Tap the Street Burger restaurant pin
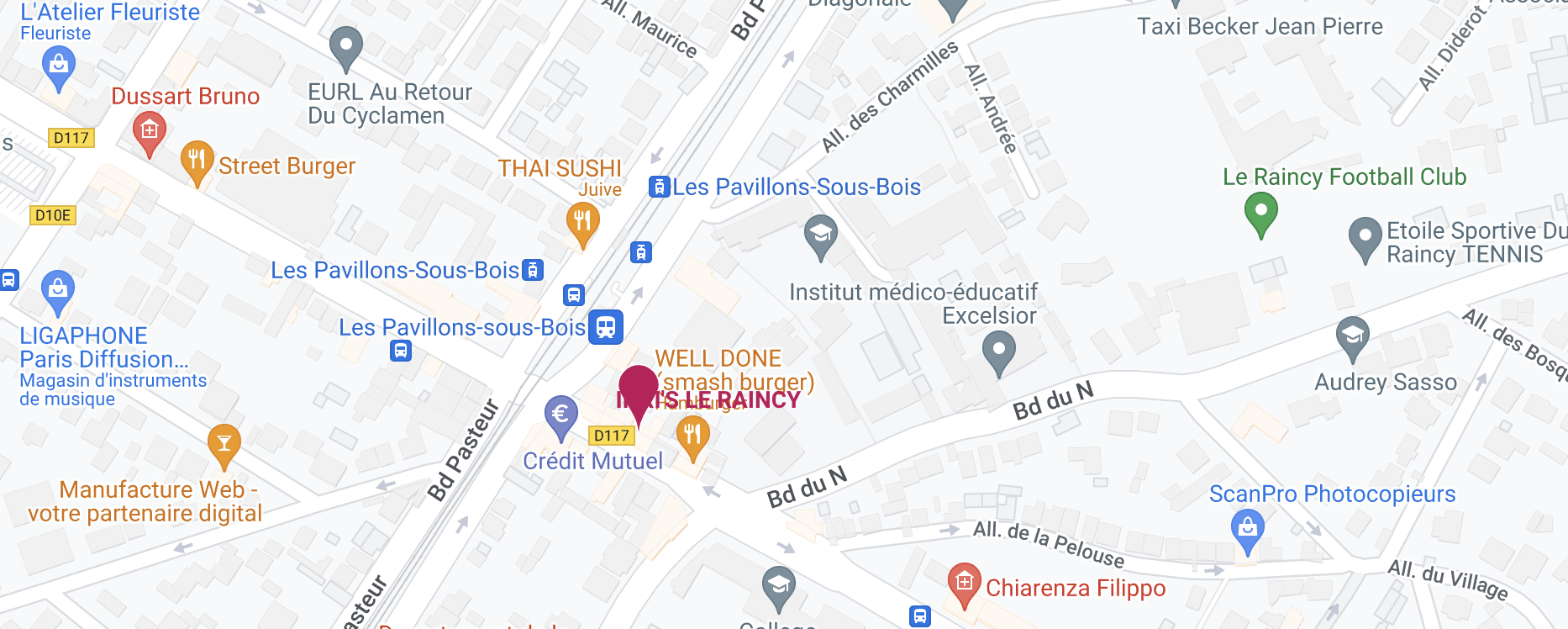 pos(197,160)
